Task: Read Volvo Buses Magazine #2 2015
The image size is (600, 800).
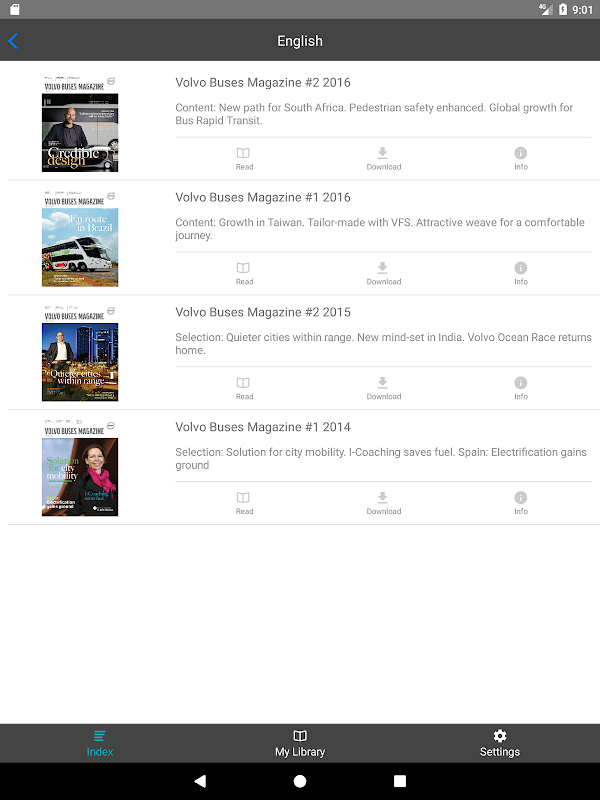Action: (244, 388)
